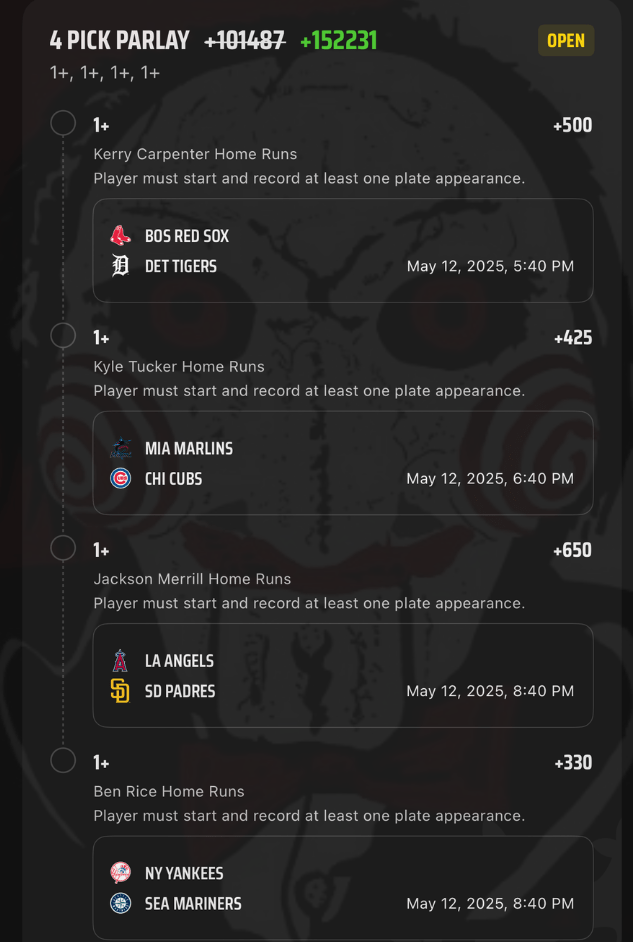
Task: Open the Marlins vs Cubs game card
Action: 342,463
